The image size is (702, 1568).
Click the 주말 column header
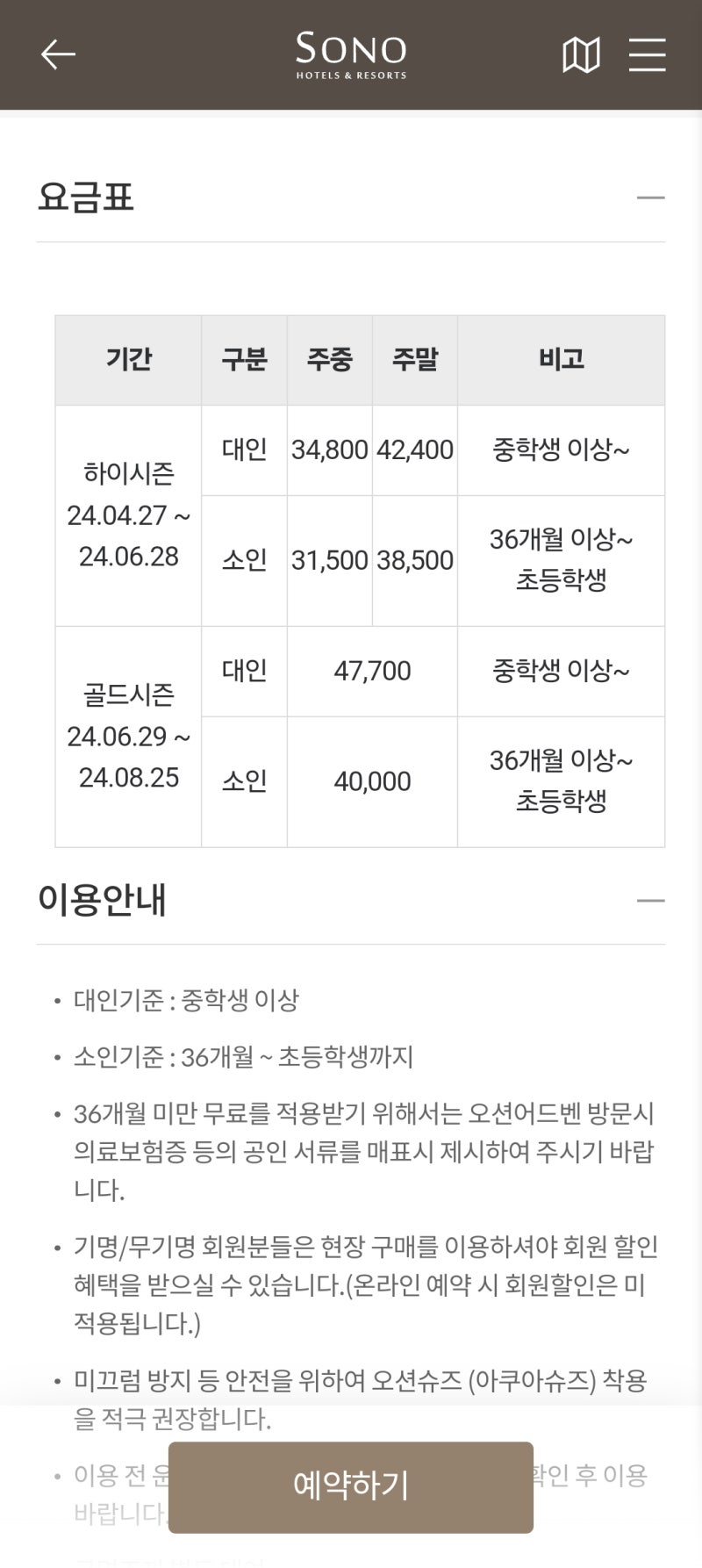[414, 360]
